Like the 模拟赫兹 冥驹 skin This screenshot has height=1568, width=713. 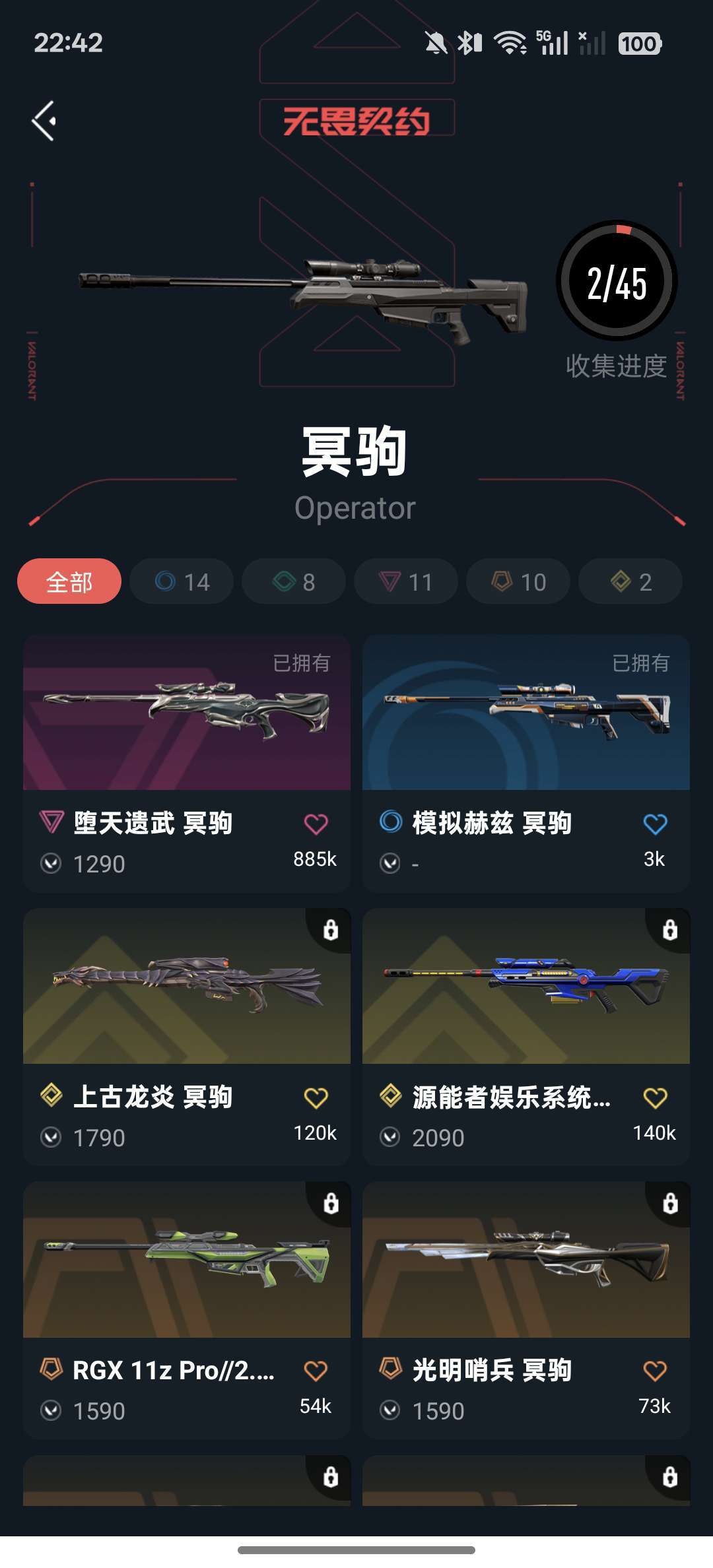point(655,824)
